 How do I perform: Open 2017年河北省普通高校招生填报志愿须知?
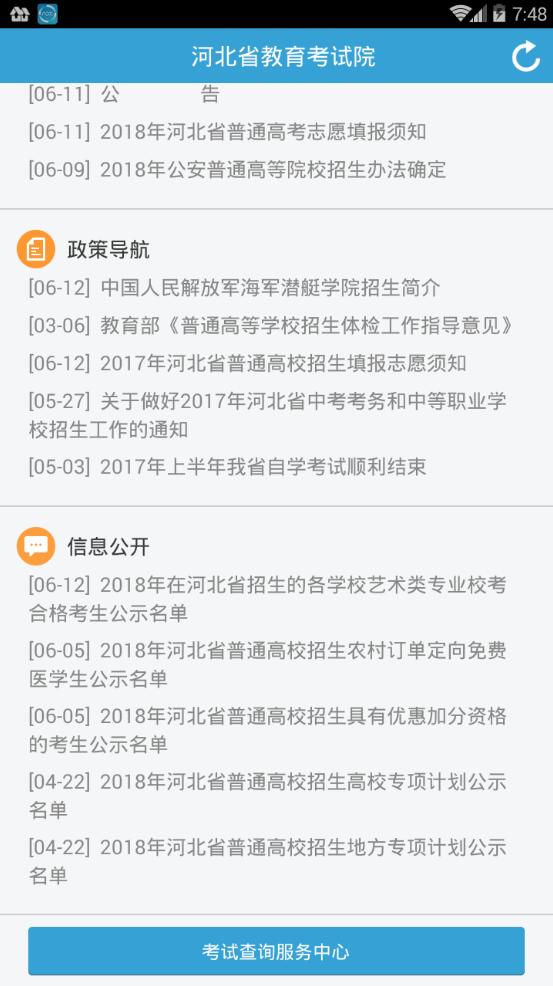[x=247, y=363]
